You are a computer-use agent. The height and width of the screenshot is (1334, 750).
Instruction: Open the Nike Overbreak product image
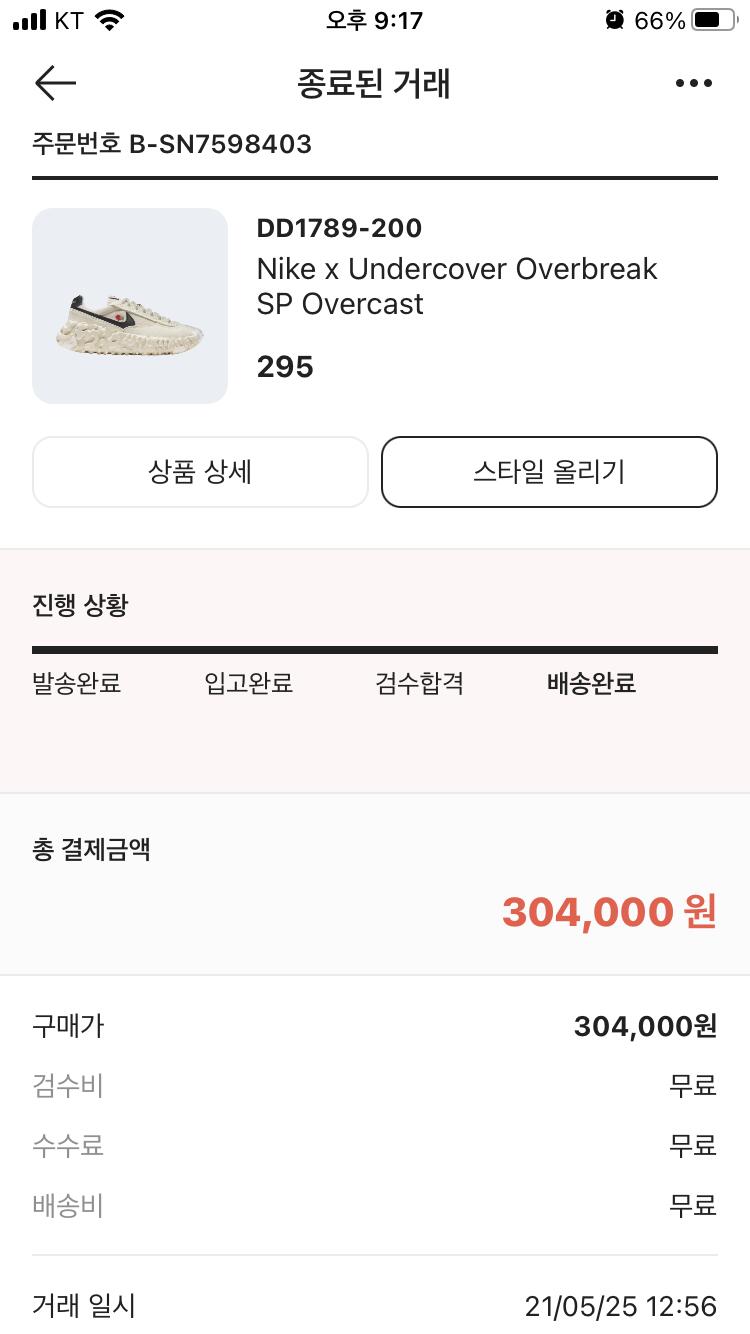[x=130, y=306]
